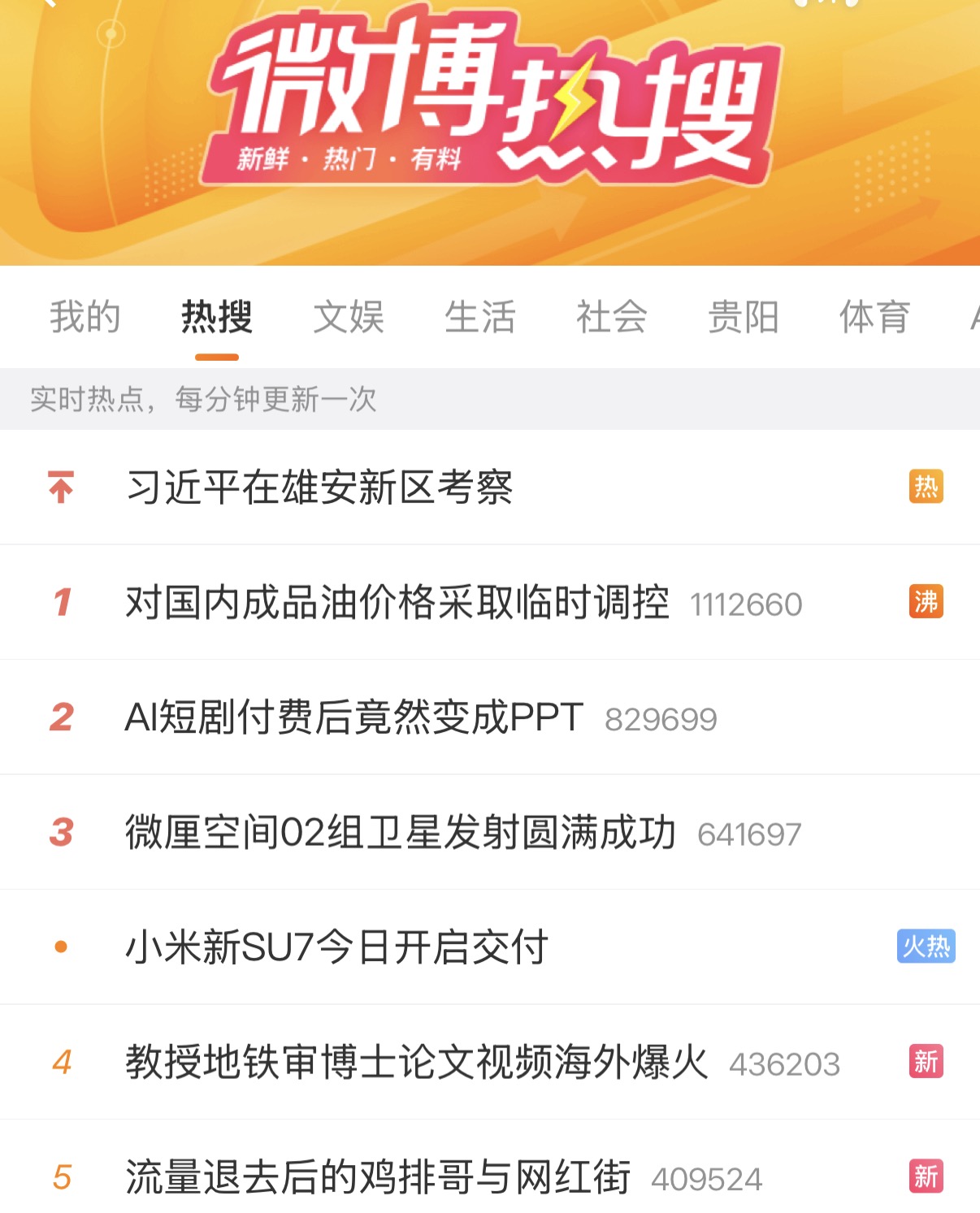Switch to the 我的 tab

pyautogui.click(x=85, y=317)
